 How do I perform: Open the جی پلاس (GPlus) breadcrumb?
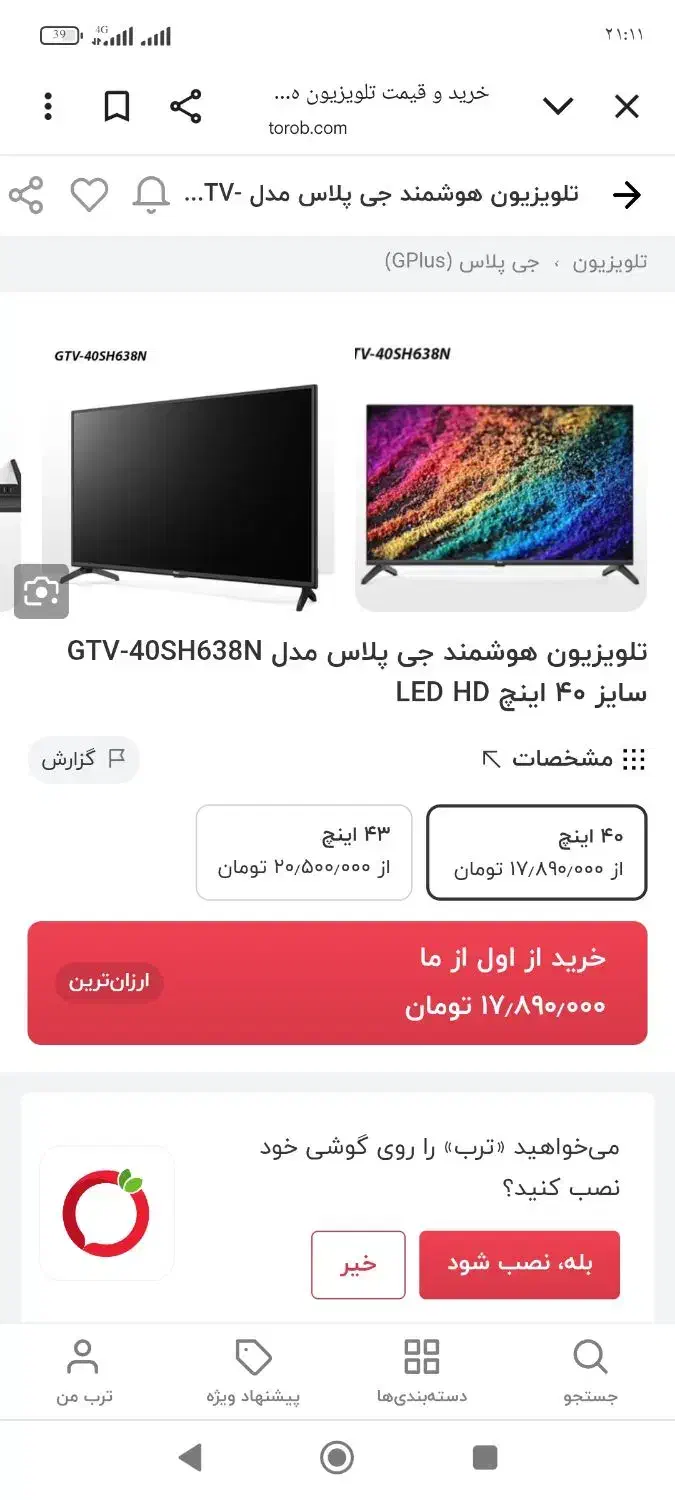[x=462, y=263]
